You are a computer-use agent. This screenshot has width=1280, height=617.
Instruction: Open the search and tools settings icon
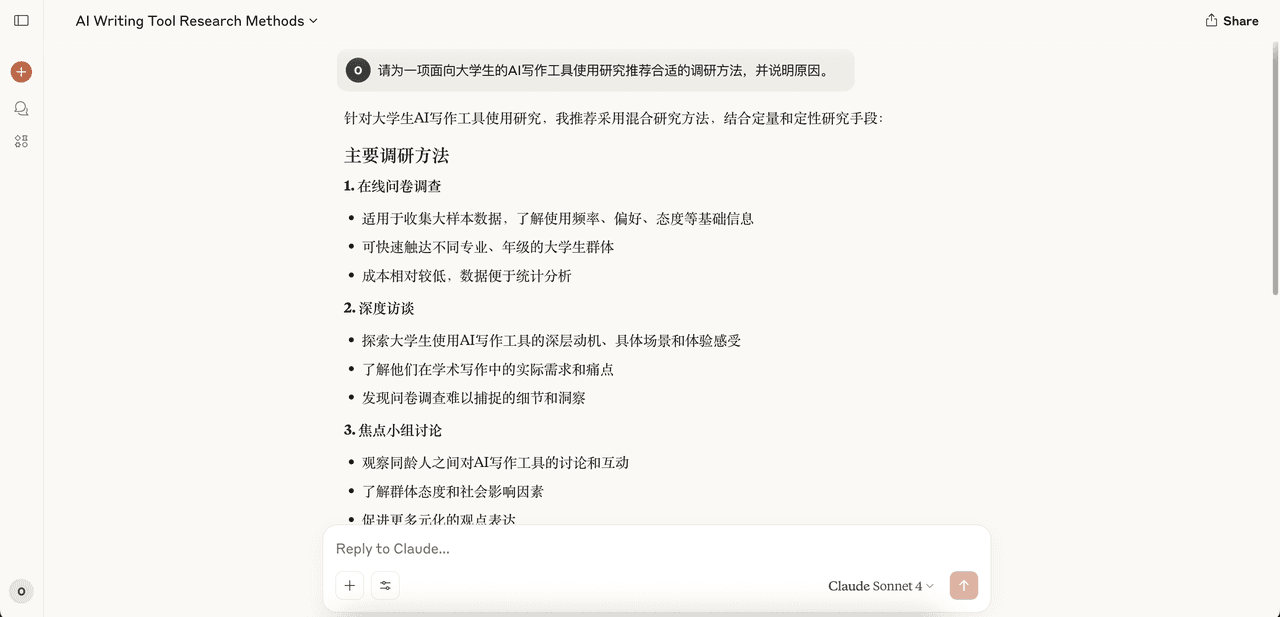coord(385,586)
